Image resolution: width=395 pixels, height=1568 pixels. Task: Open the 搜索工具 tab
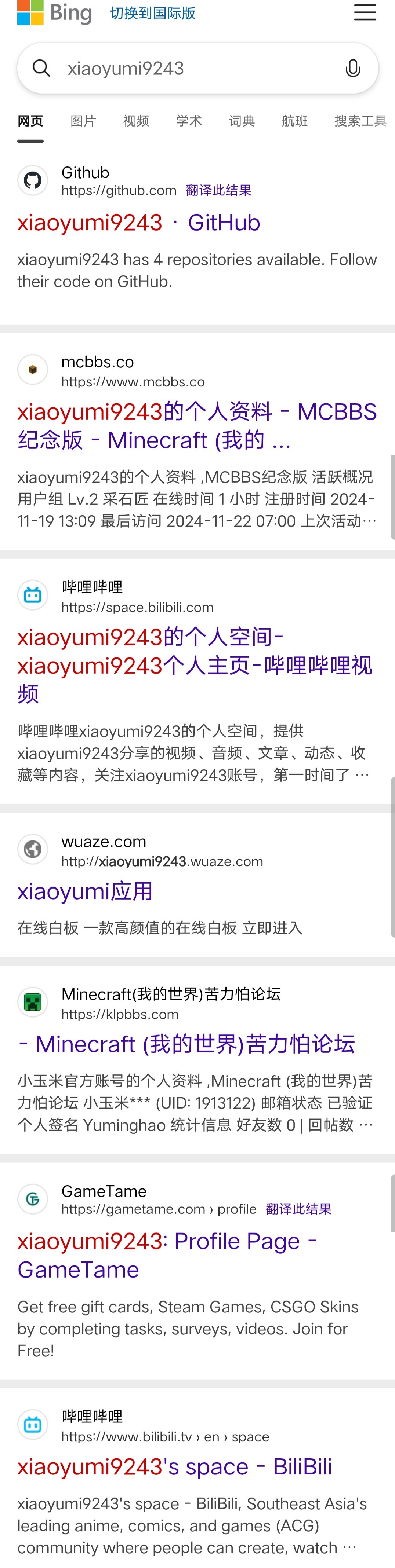(x=360, y=121)
